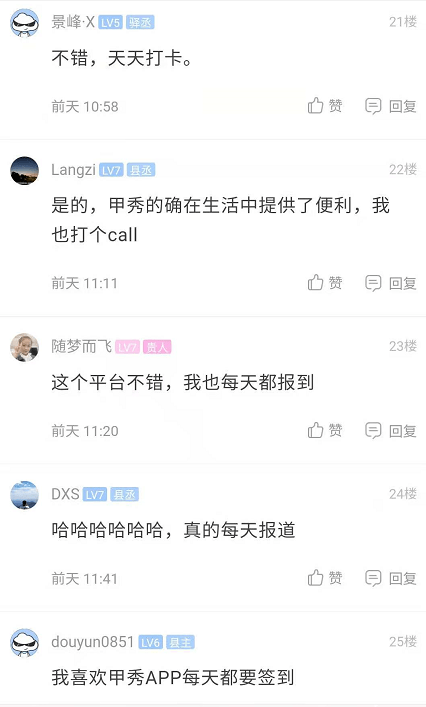Reply to DXS's comment
Viewport: 426px width, 707px height.
click(390, 578)
